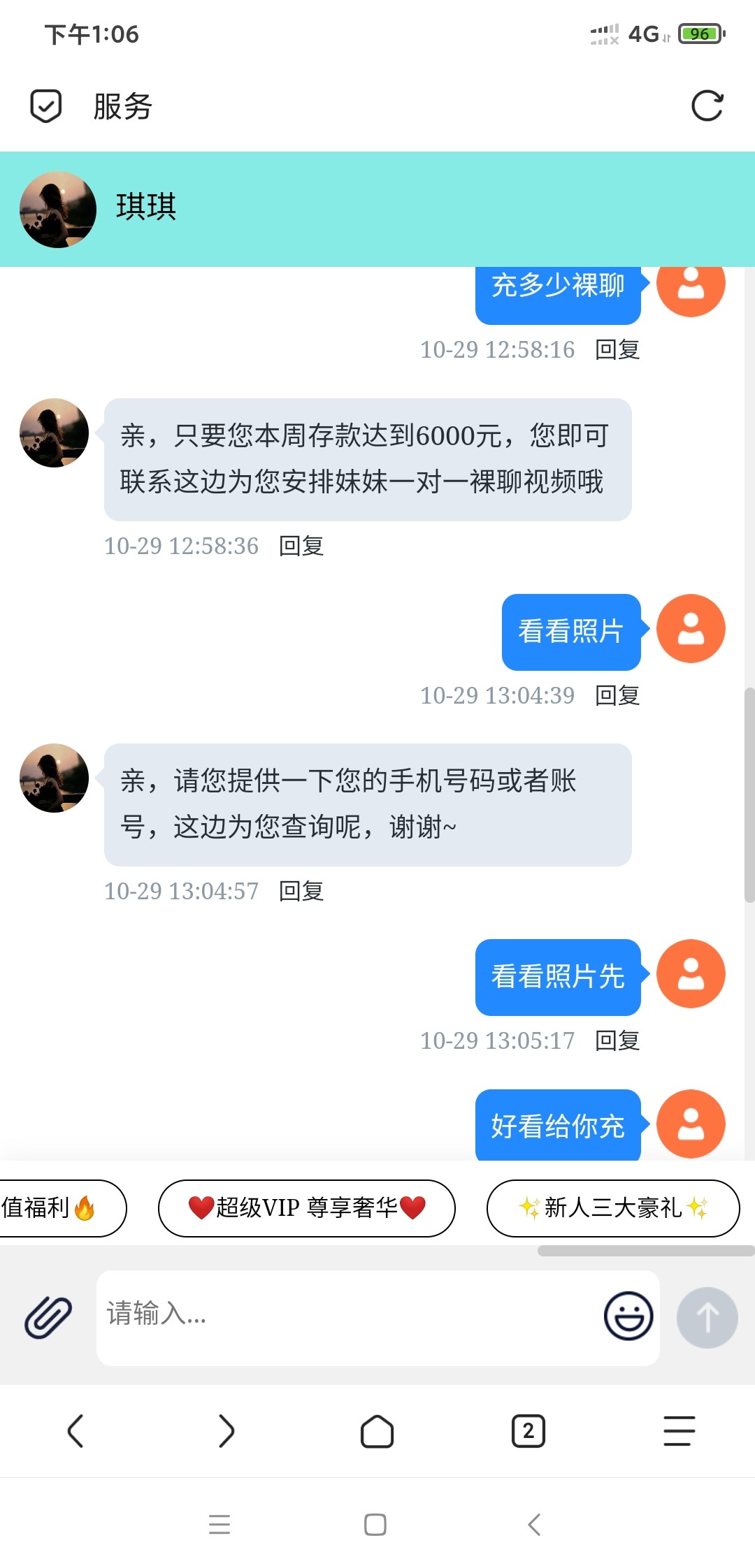Go back in the browser toolbar

(x=75, y=1430)
